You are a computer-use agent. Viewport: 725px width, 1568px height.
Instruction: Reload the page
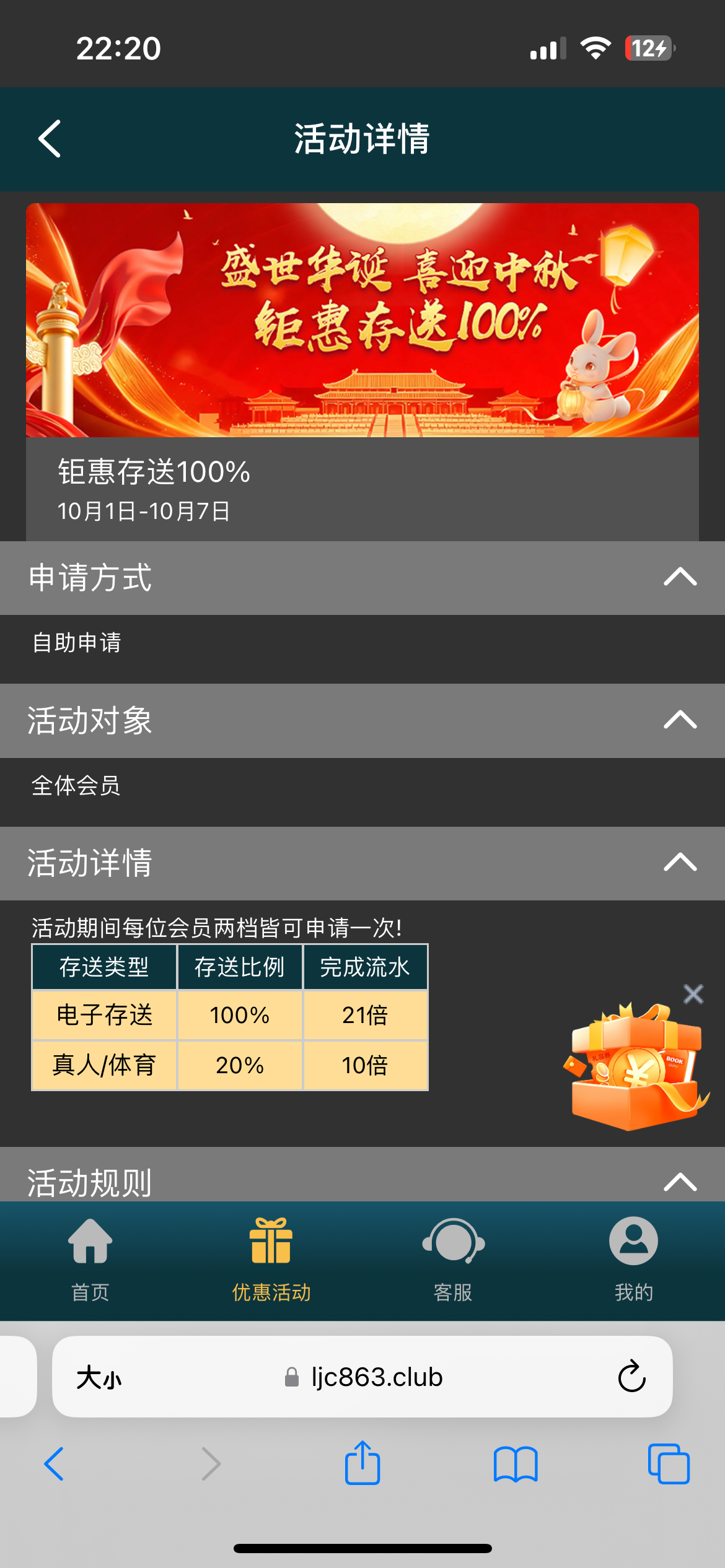631,1377
